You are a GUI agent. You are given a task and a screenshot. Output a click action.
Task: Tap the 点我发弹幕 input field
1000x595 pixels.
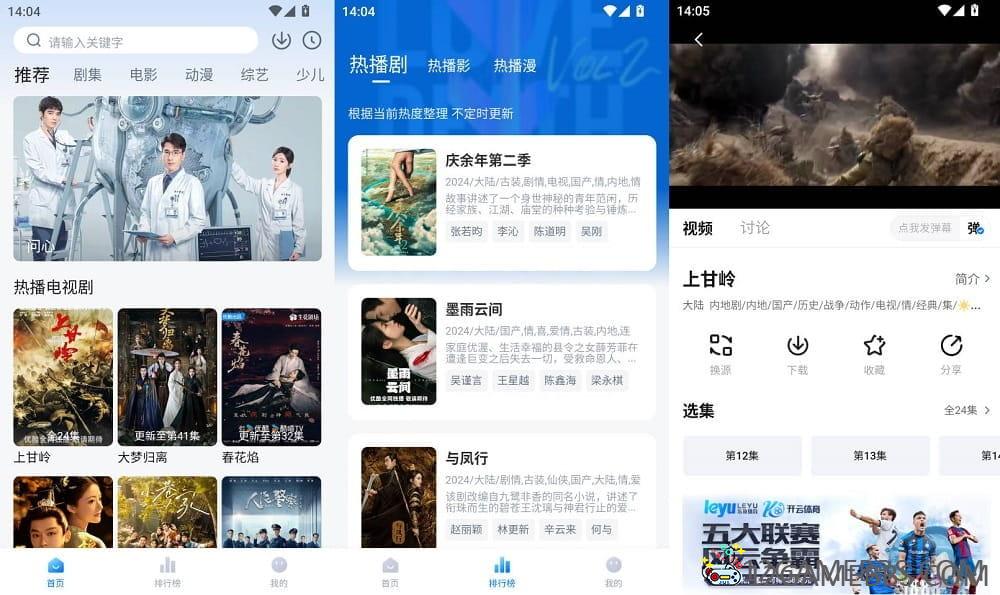point(924,228)
